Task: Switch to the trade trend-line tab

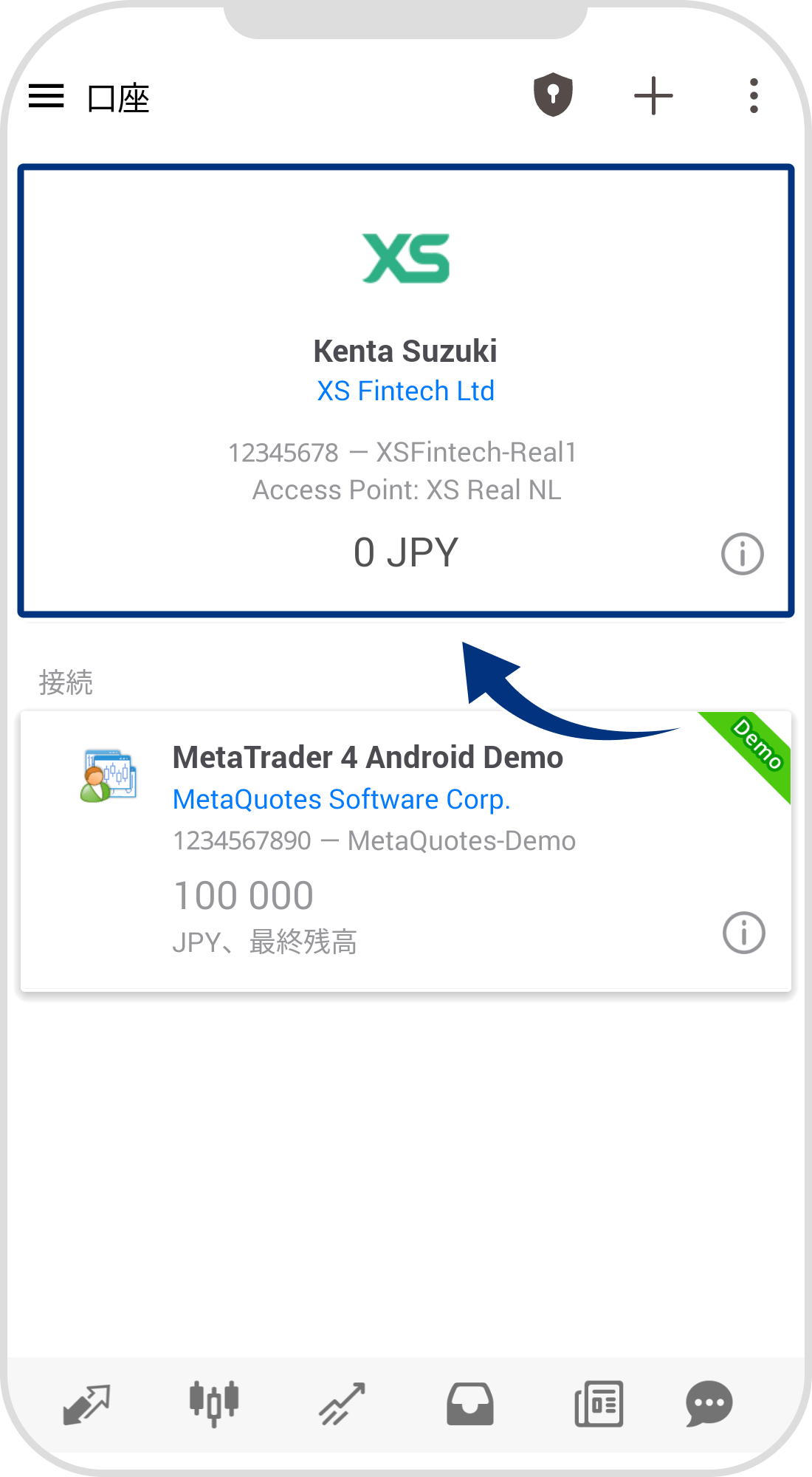Action: pos(342,1403)
